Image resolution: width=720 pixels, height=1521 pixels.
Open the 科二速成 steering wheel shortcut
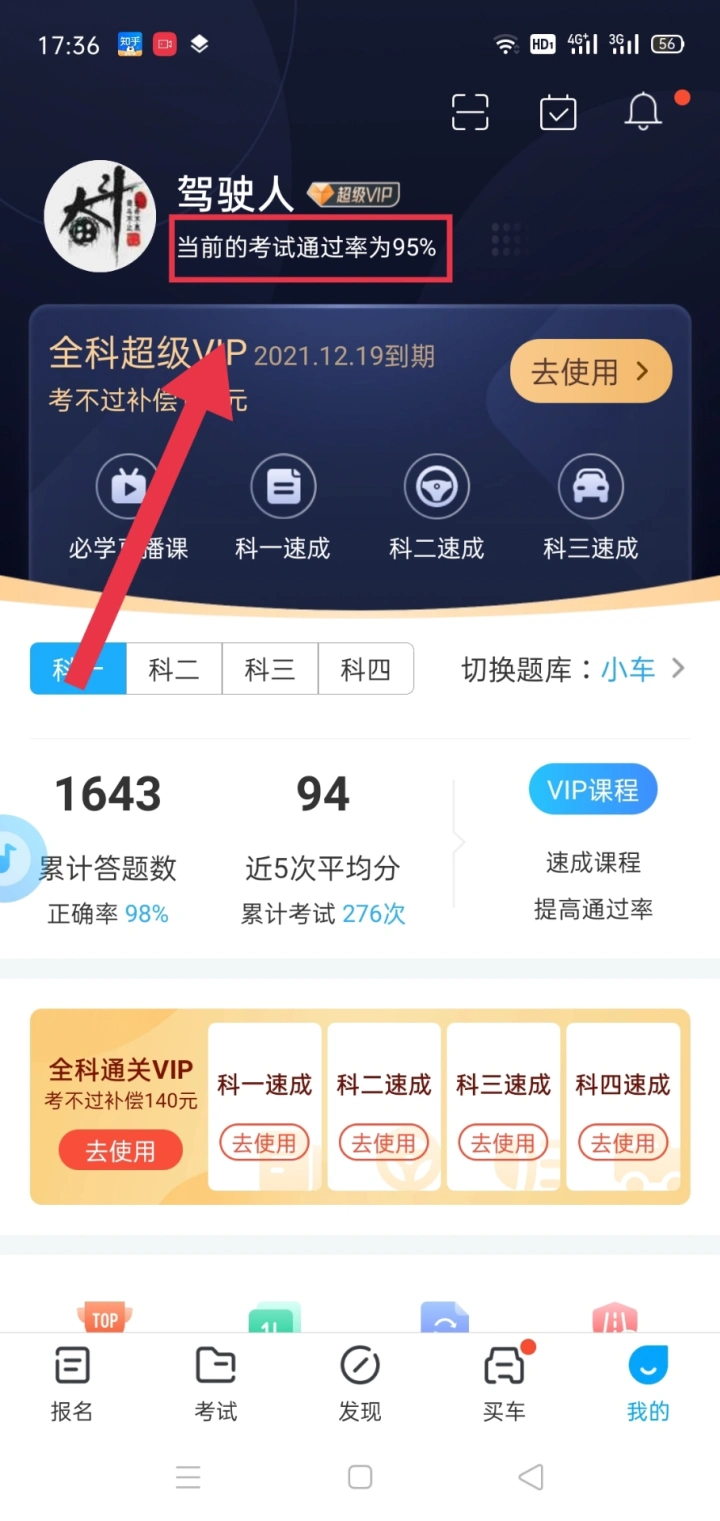pyautogui.click(x=437, y=510)
